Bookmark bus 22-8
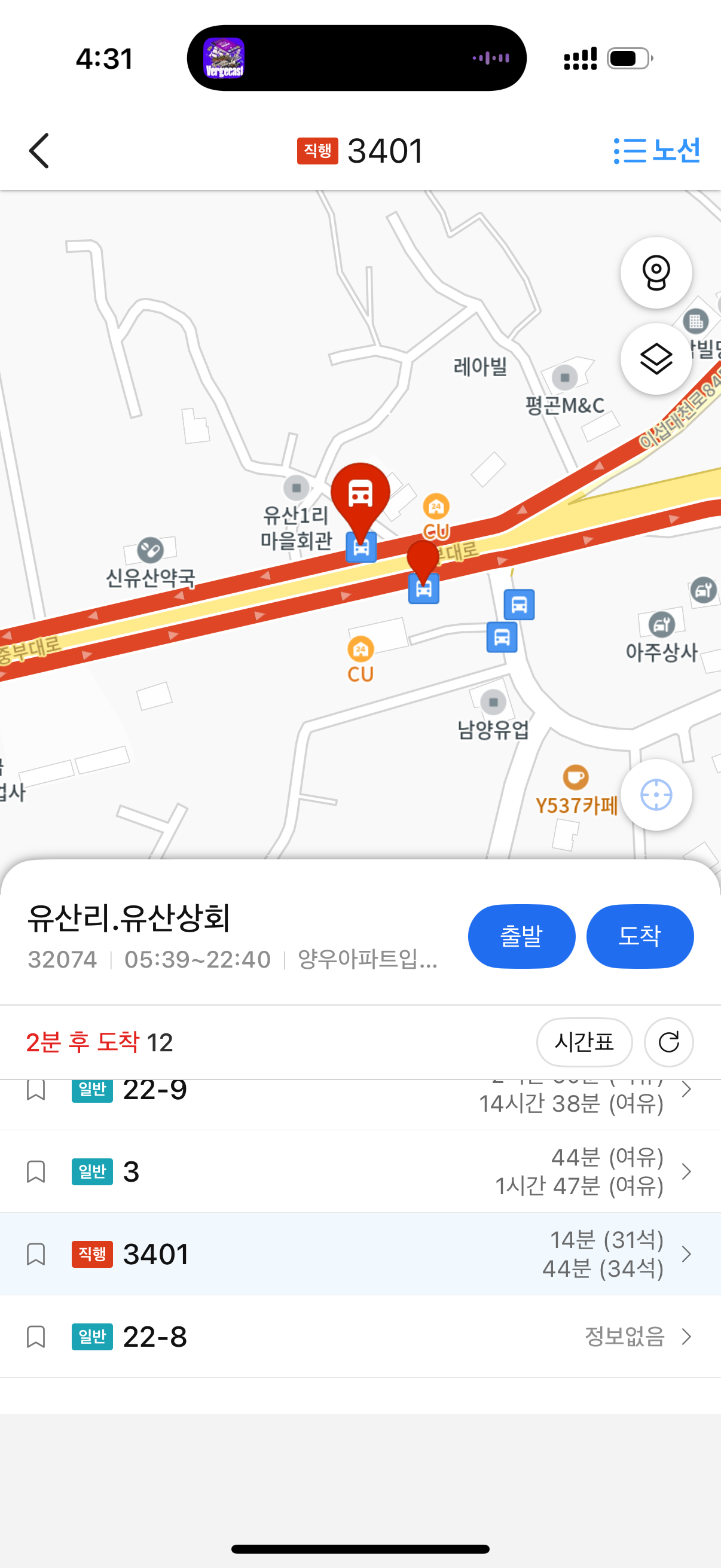The height and width of the screenshot is (1568, 721). [x=36, y=1336]
